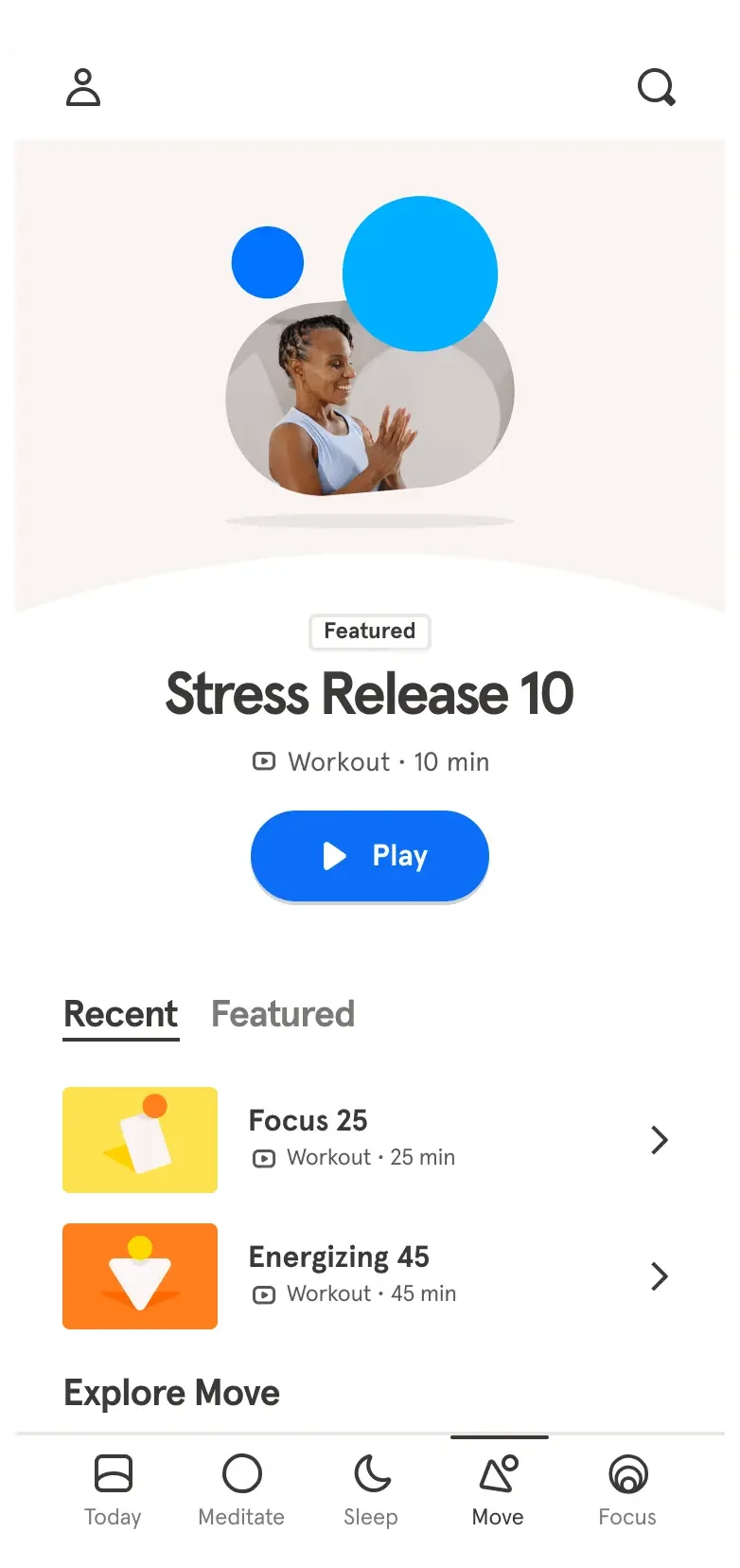Select the Recent tab

point(120,1014)
